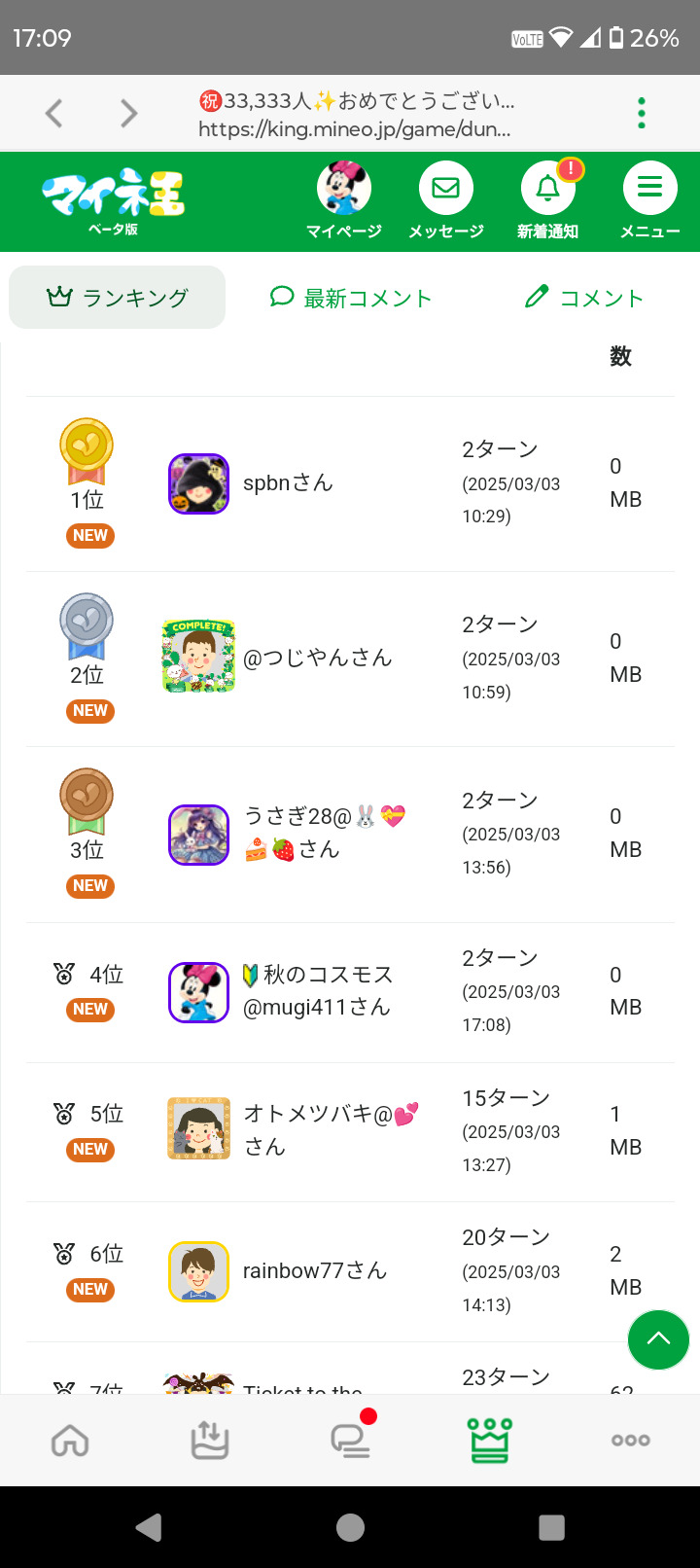
Task: Open 秋のコスモス@mugi411さん's profile
Action: click(317, 991)
